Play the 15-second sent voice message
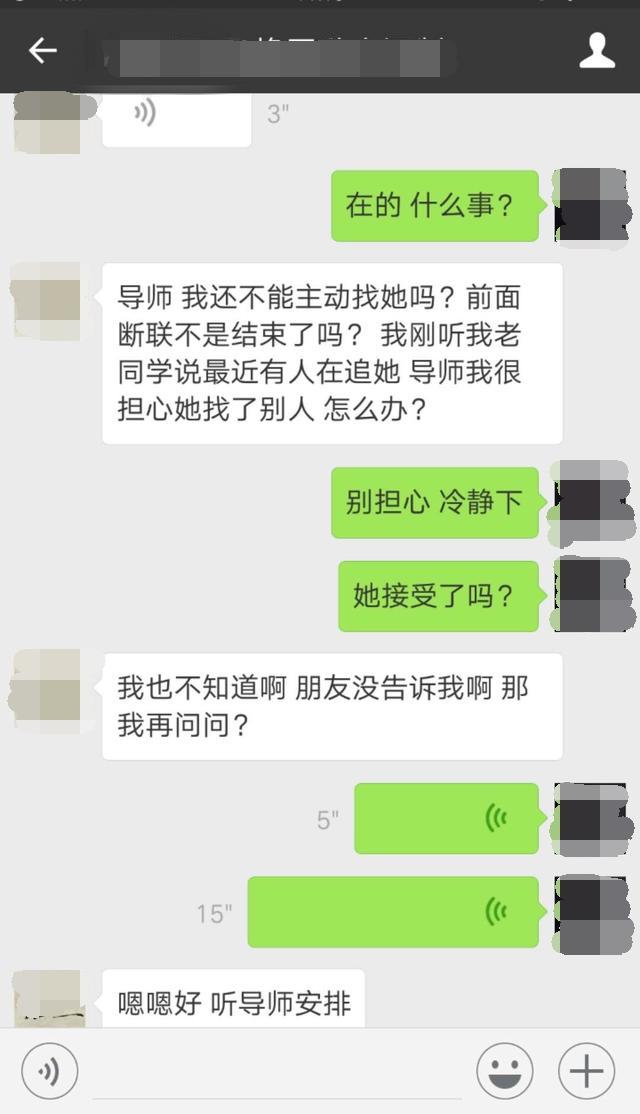The height and width of the screenshot is (1114, 640). pos(392,912)
